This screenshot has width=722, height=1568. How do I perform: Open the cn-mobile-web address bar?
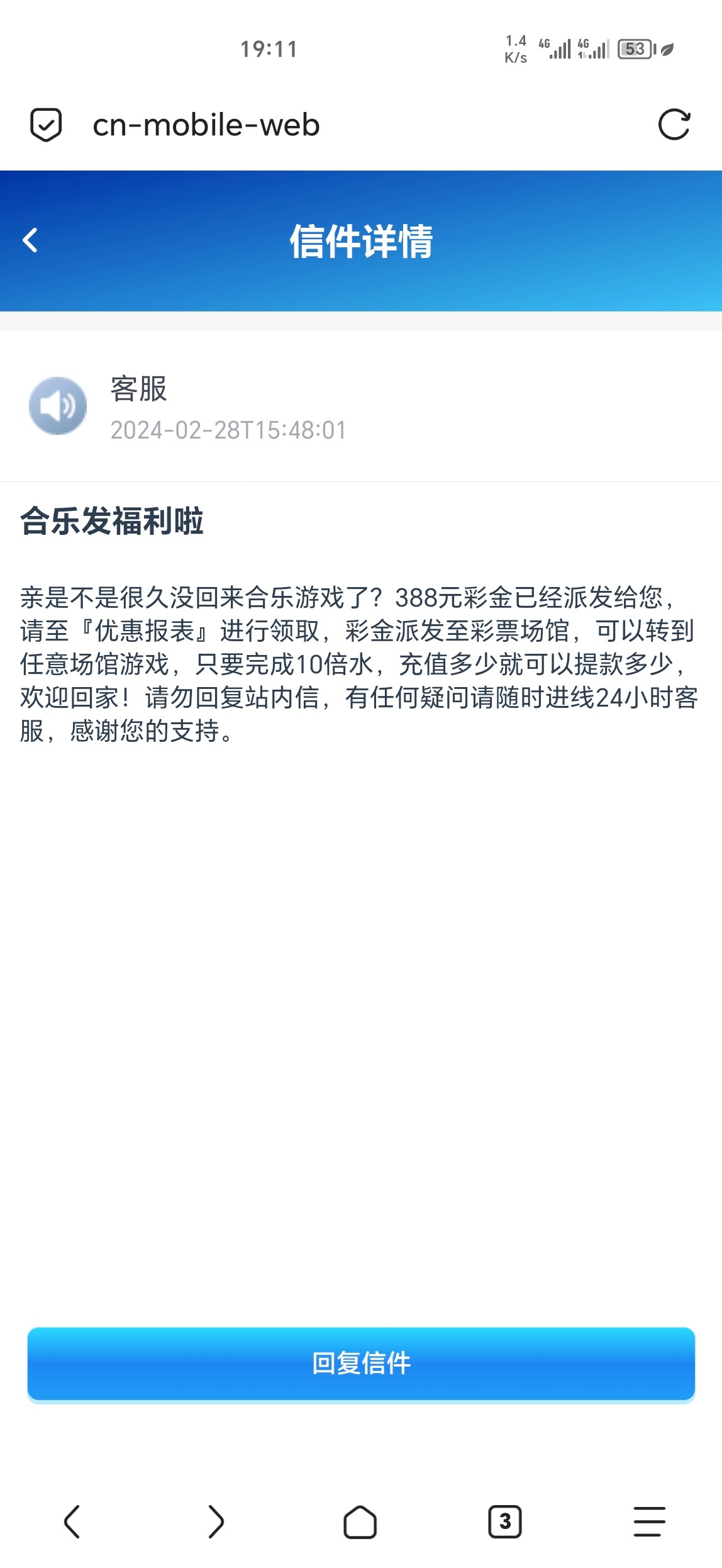(206, 125)
